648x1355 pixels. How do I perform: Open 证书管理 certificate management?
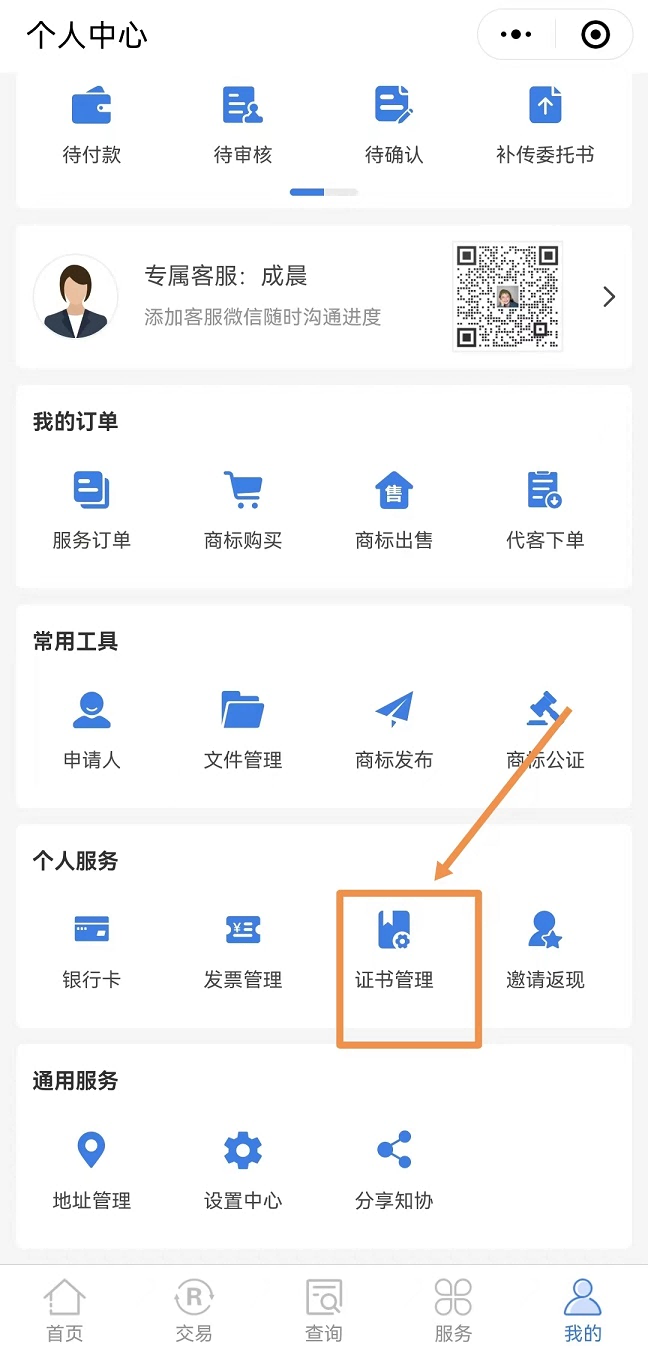(x=394, y=950)
